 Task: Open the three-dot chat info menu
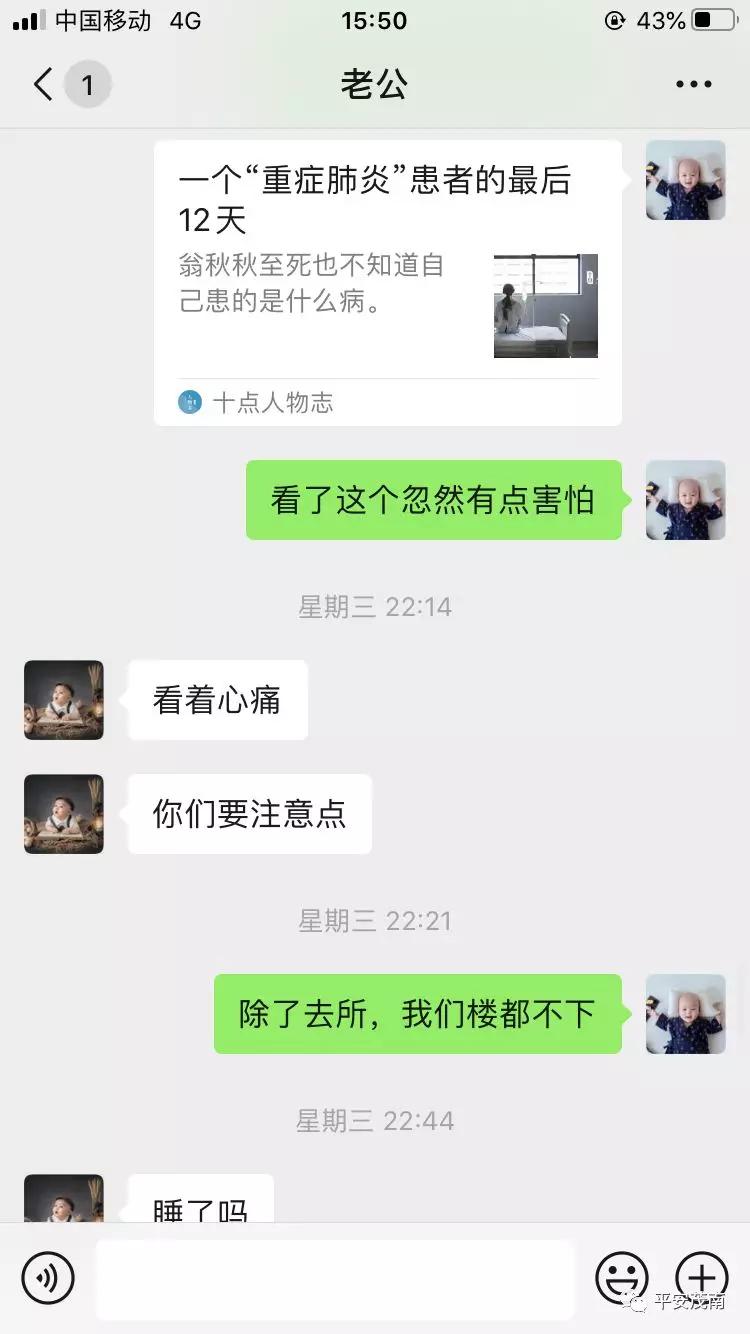[693, 85]
